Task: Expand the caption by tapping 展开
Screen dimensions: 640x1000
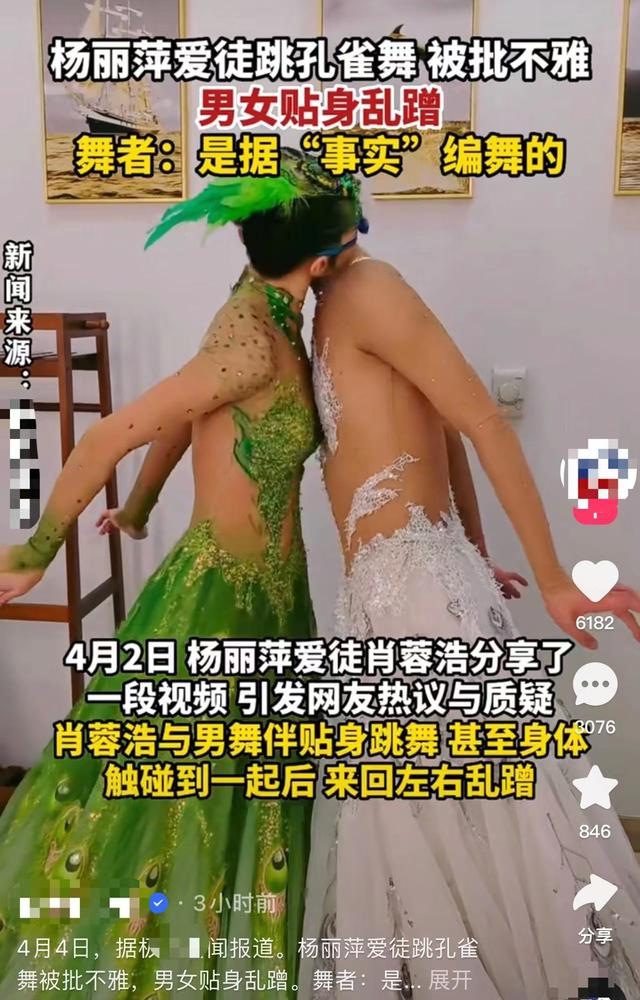Action: click(x=450, y=979)
